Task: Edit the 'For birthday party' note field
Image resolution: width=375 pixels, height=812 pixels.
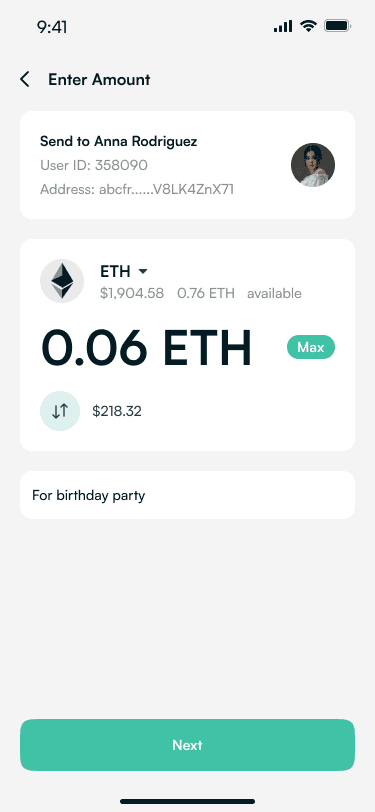Action: [188, 495]
